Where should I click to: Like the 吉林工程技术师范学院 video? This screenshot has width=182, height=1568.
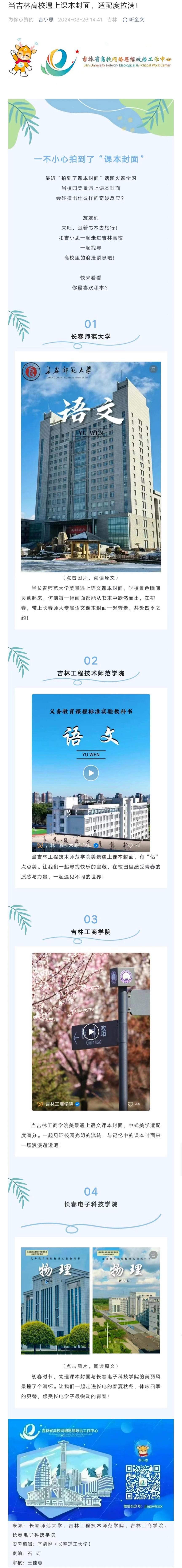[x=134, y=845]
